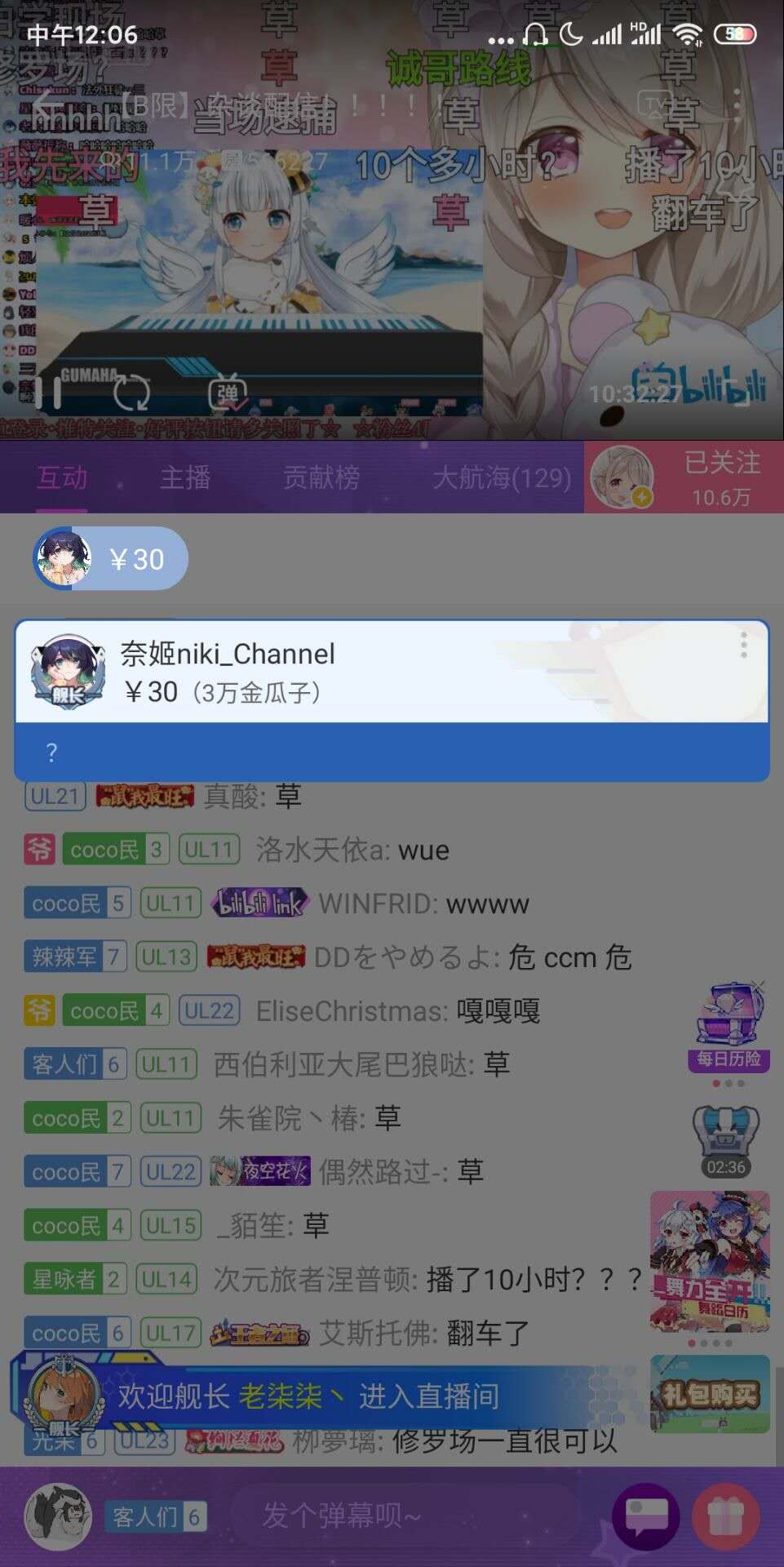Open the 舞力全开 event banner

[x=709, y=1261]
